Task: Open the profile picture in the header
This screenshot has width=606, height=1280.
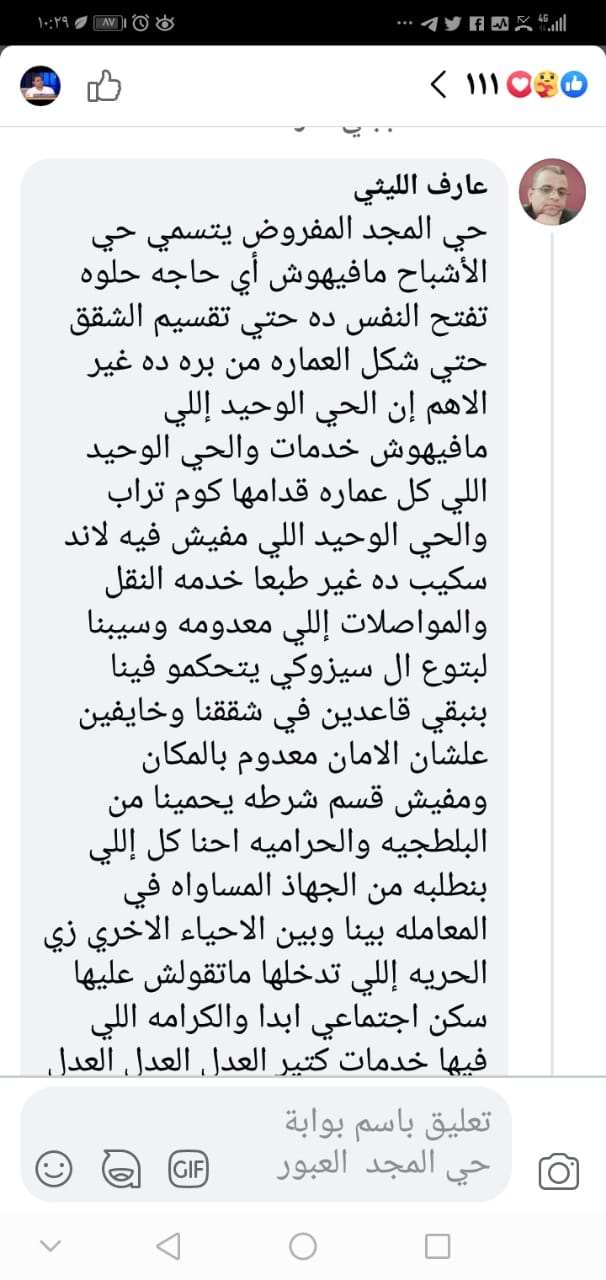Action: point(41,87)
